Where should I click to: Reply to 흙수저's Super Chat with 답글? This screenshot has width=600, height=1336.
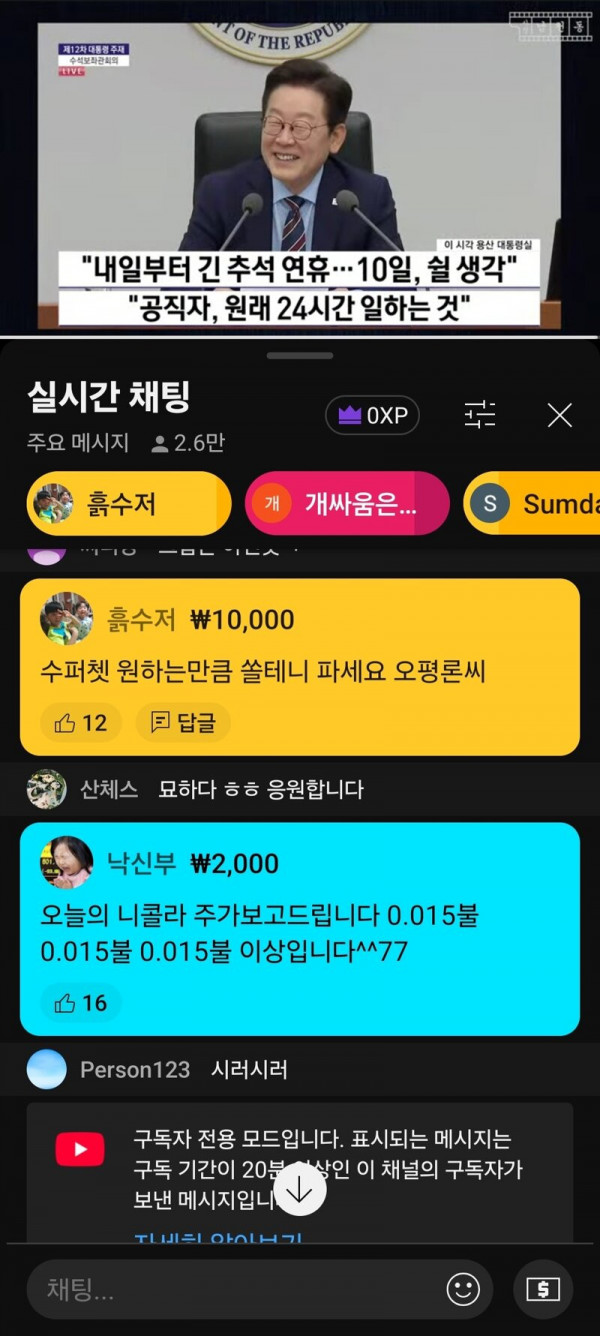point(183,722)
